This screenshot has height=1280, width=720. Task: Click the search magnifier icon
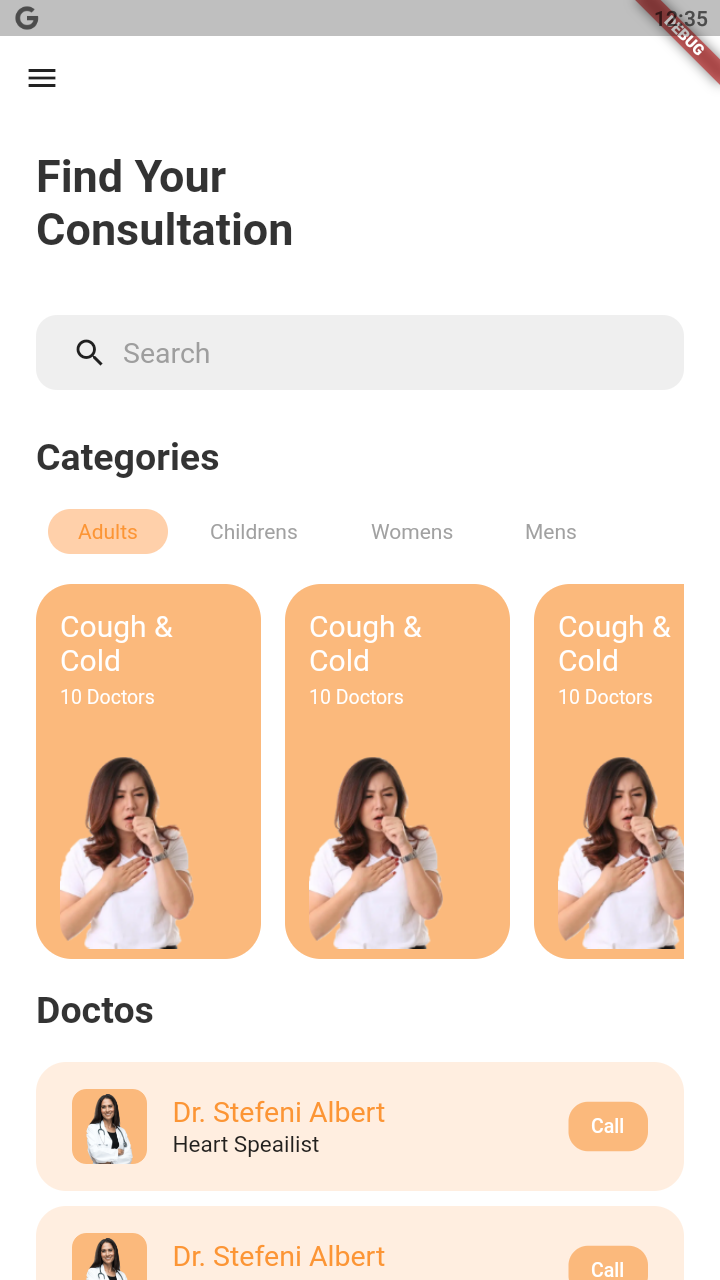pyautogui.click(x=89, y=352)
